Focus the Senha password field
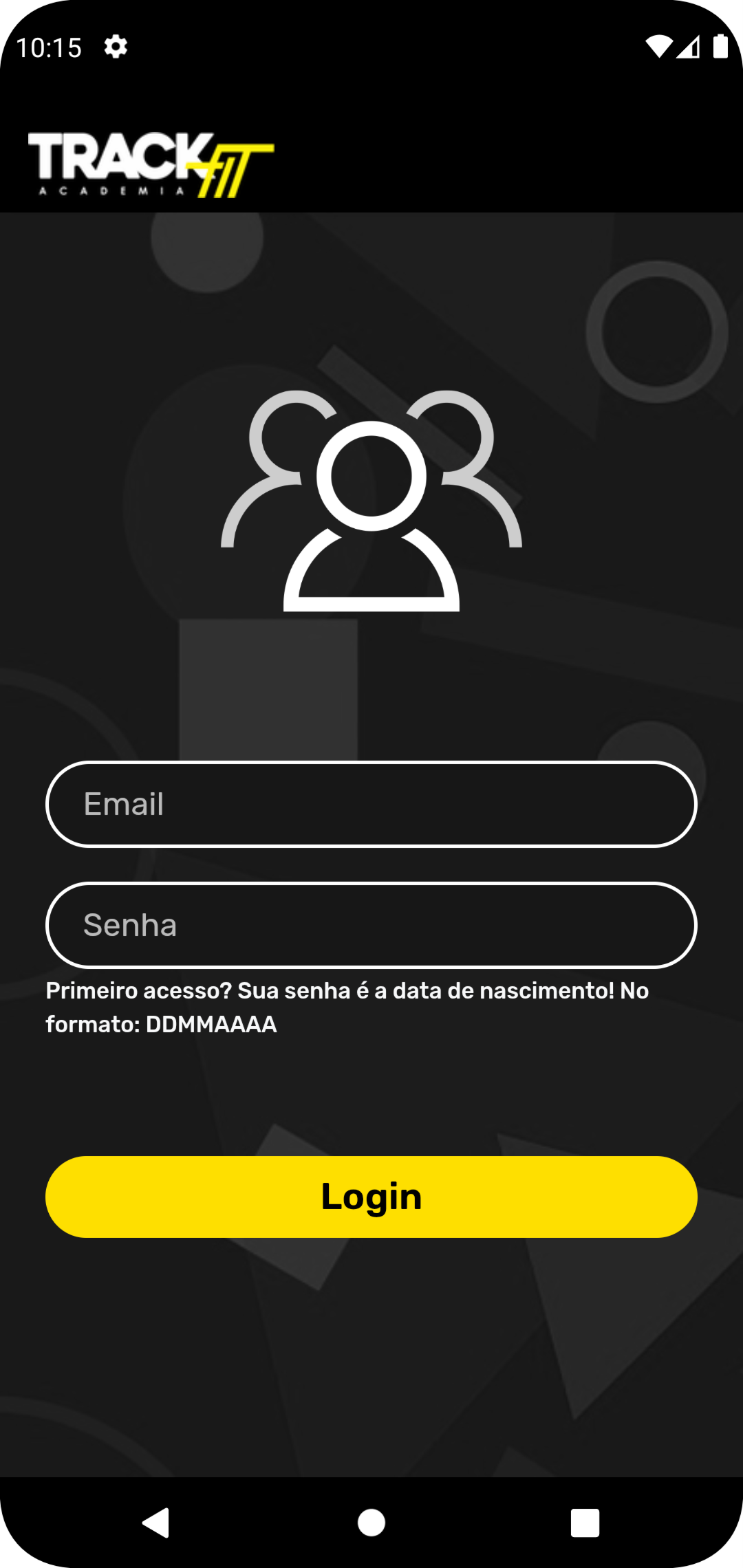The height and width of the screenshot is (1568, 743). coord(371,925)
